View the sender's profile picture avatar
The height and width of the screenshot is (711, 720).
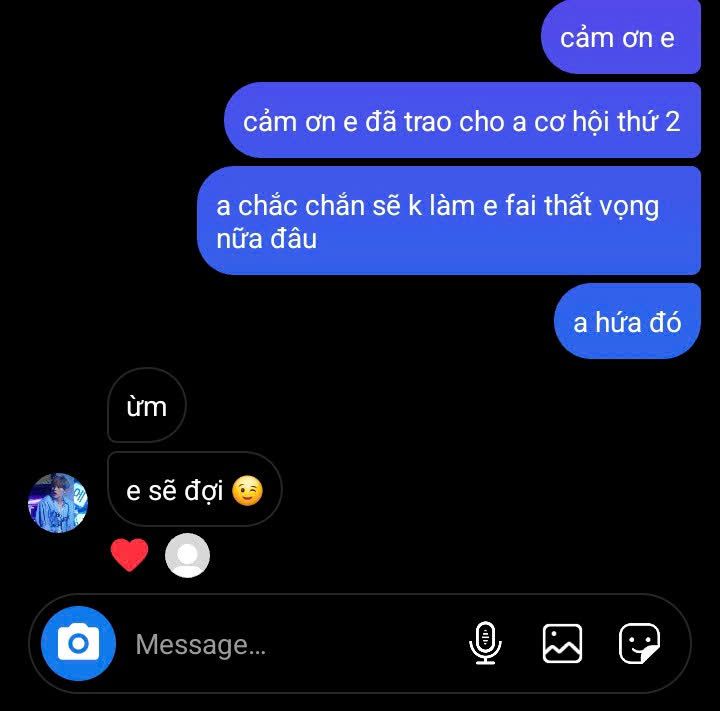58,503
